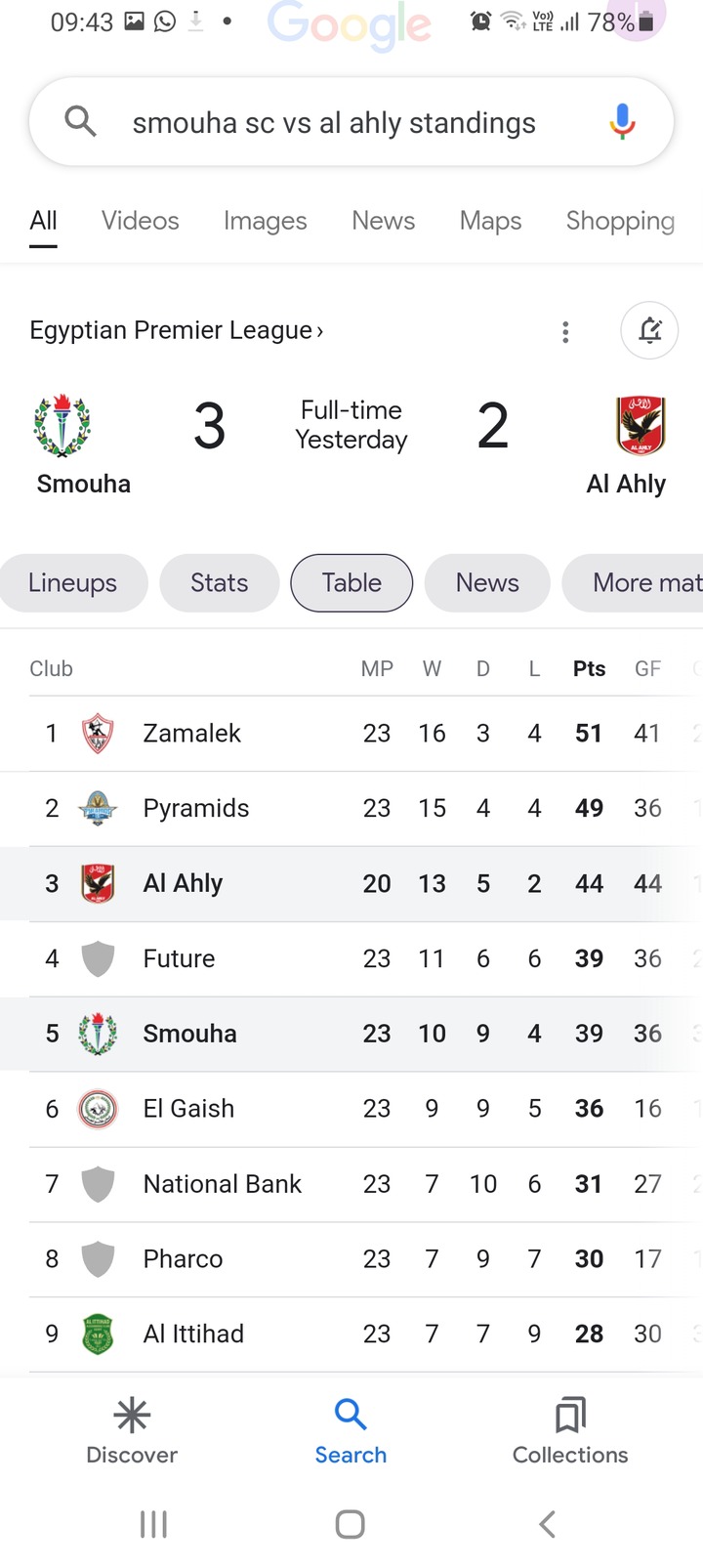Viewport: 703px width, 1568px height.
Task: Switch to the Images tab
Action: (266, 221)
